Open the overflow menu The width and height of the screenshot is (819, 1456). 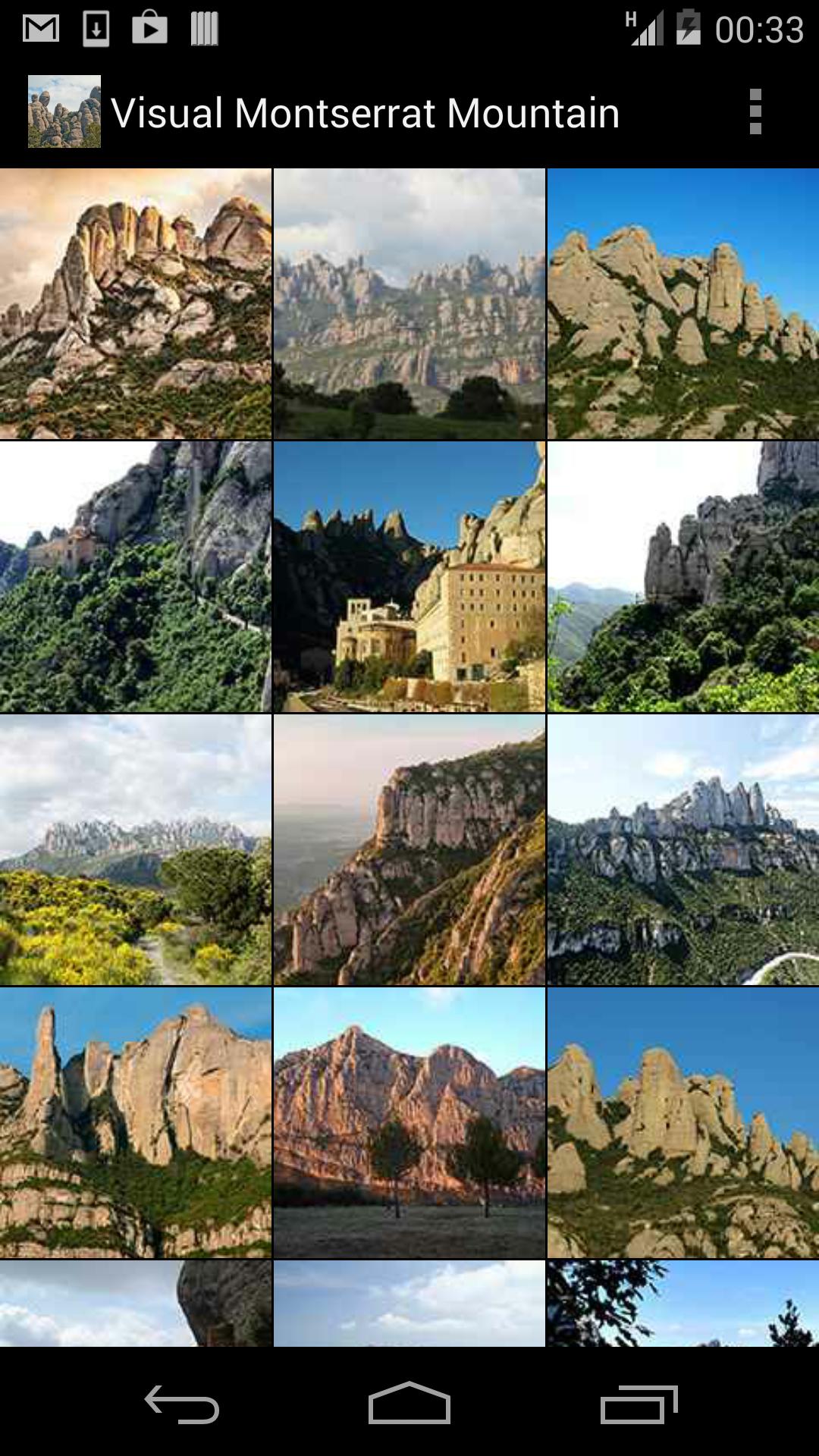[x=755, y=111]
